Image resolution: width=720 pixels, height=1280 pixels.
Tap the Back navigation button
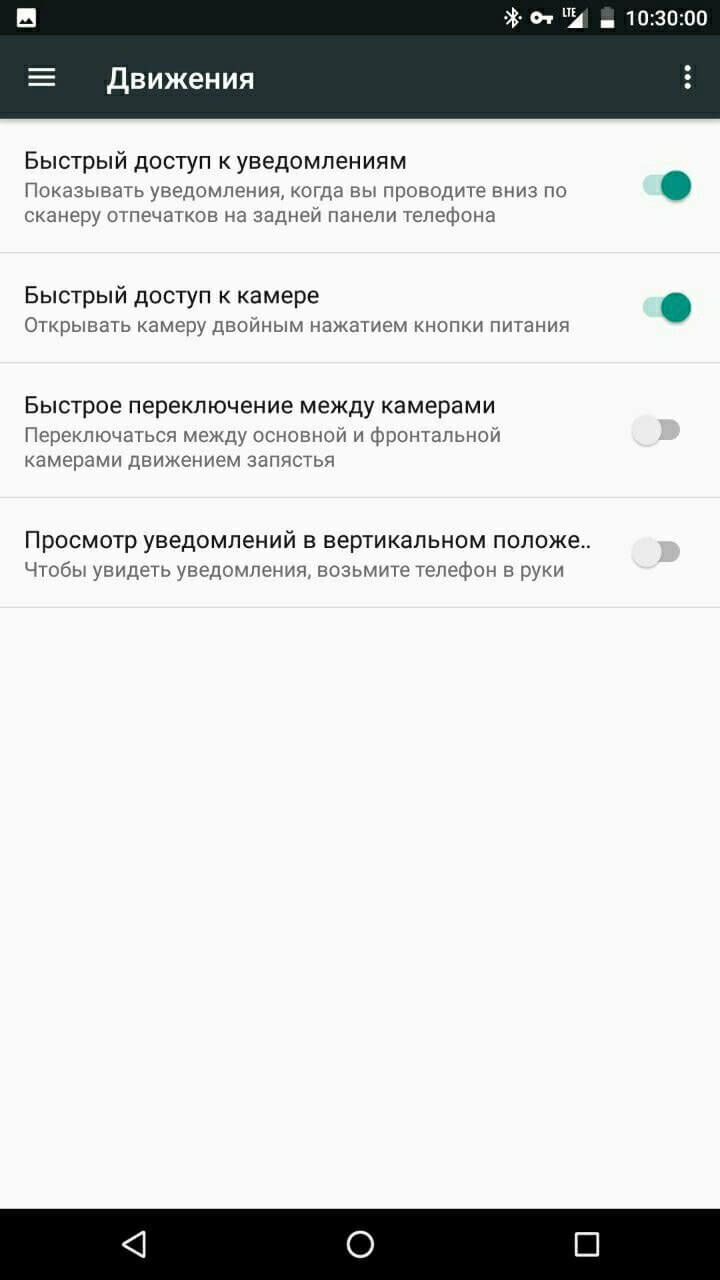click(x=133, y=1243)
